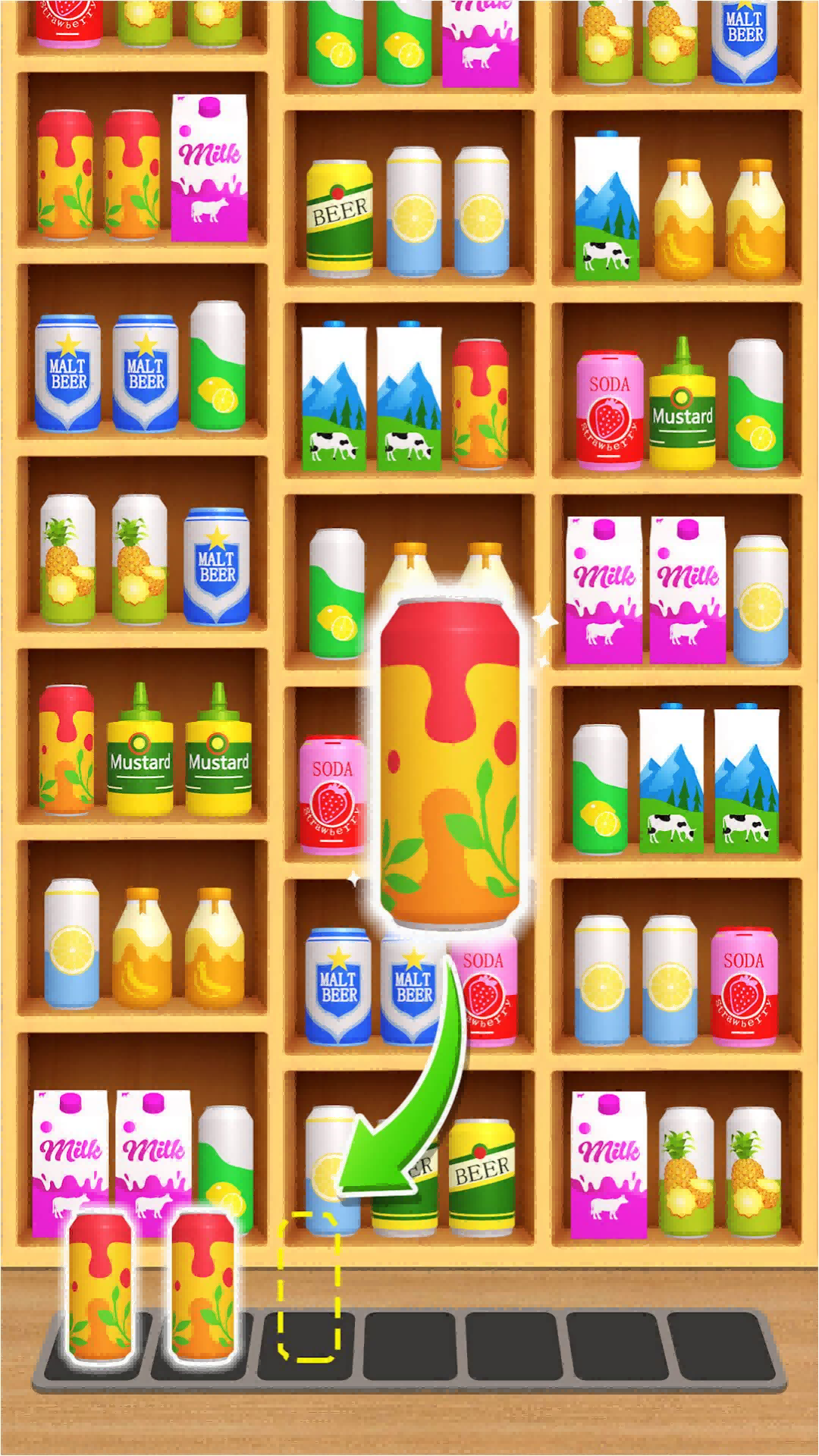Tap the lemon can beside two pink Milk cartons
819x1456 pixels.
(x=761, y=599)
